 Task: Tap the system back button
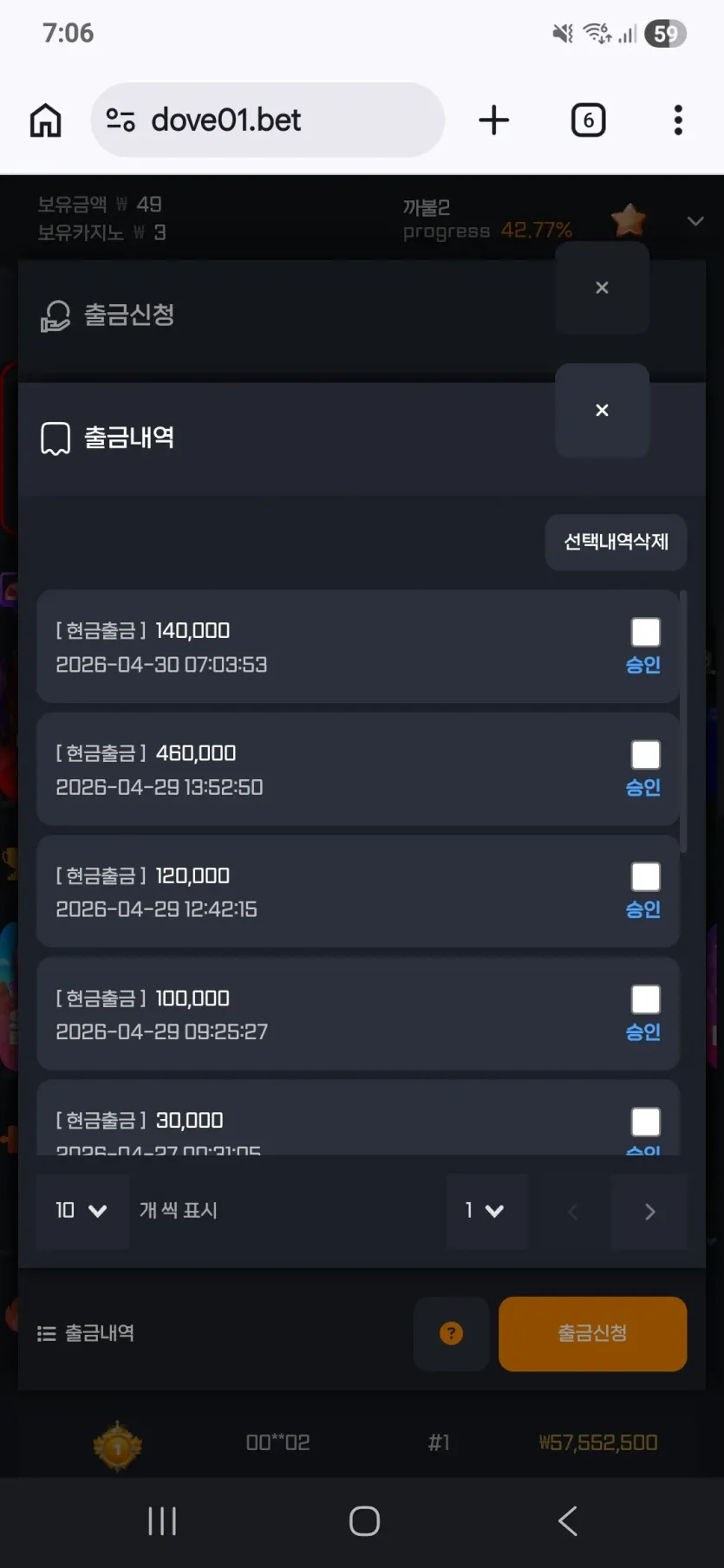pyautogui.click(x=568, y=1520)
